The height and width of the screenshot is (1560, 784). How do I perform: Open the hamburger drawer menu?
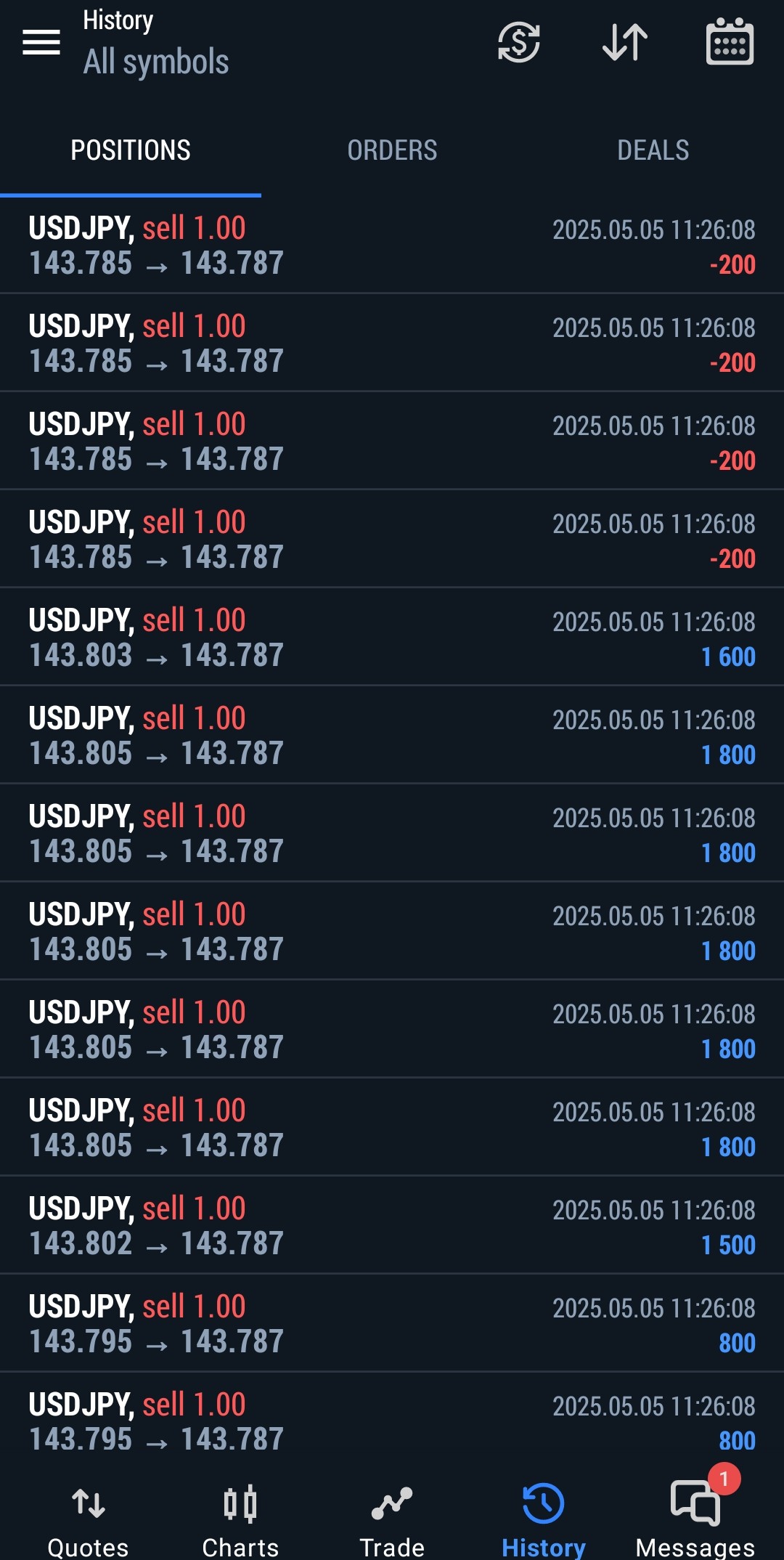pos(41,42)
